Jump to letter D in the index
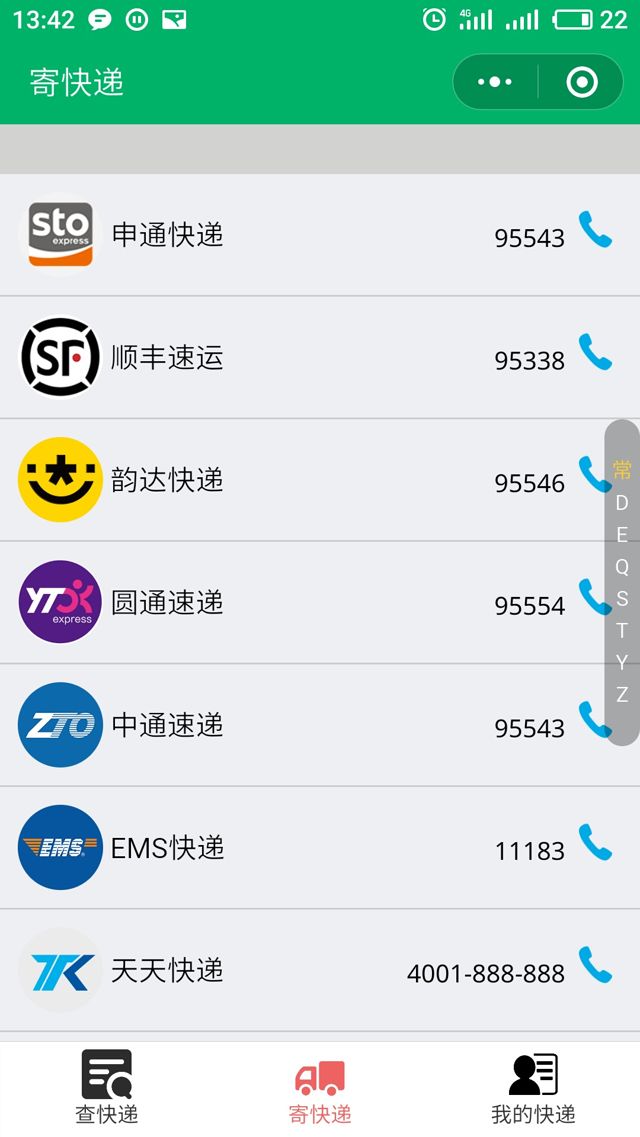 point(622,503)
